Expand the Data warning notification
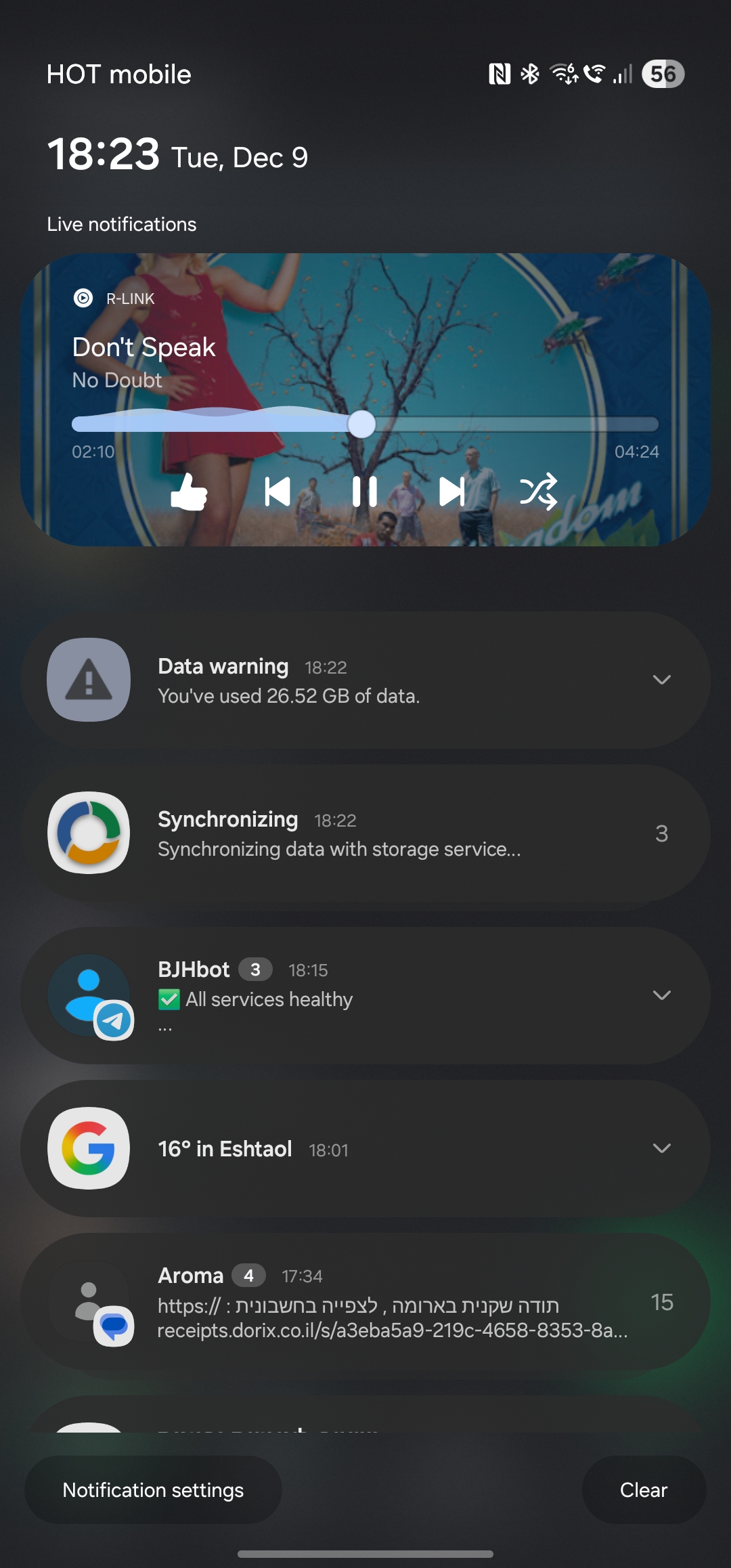The height and width of the screenshot is (1568, 731). 661,680
